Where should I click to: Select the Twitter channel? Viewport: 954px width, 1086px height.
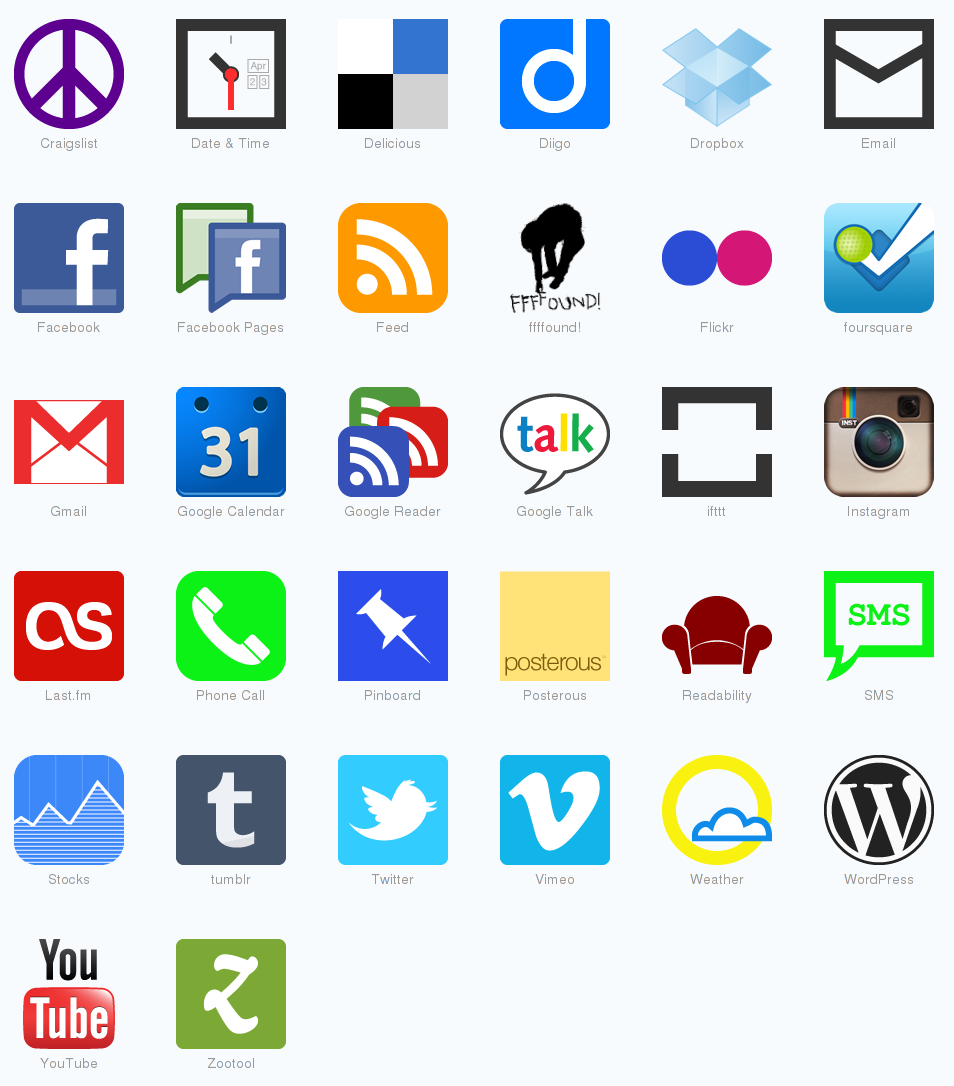pyautogui.click(x=393, y=810)
